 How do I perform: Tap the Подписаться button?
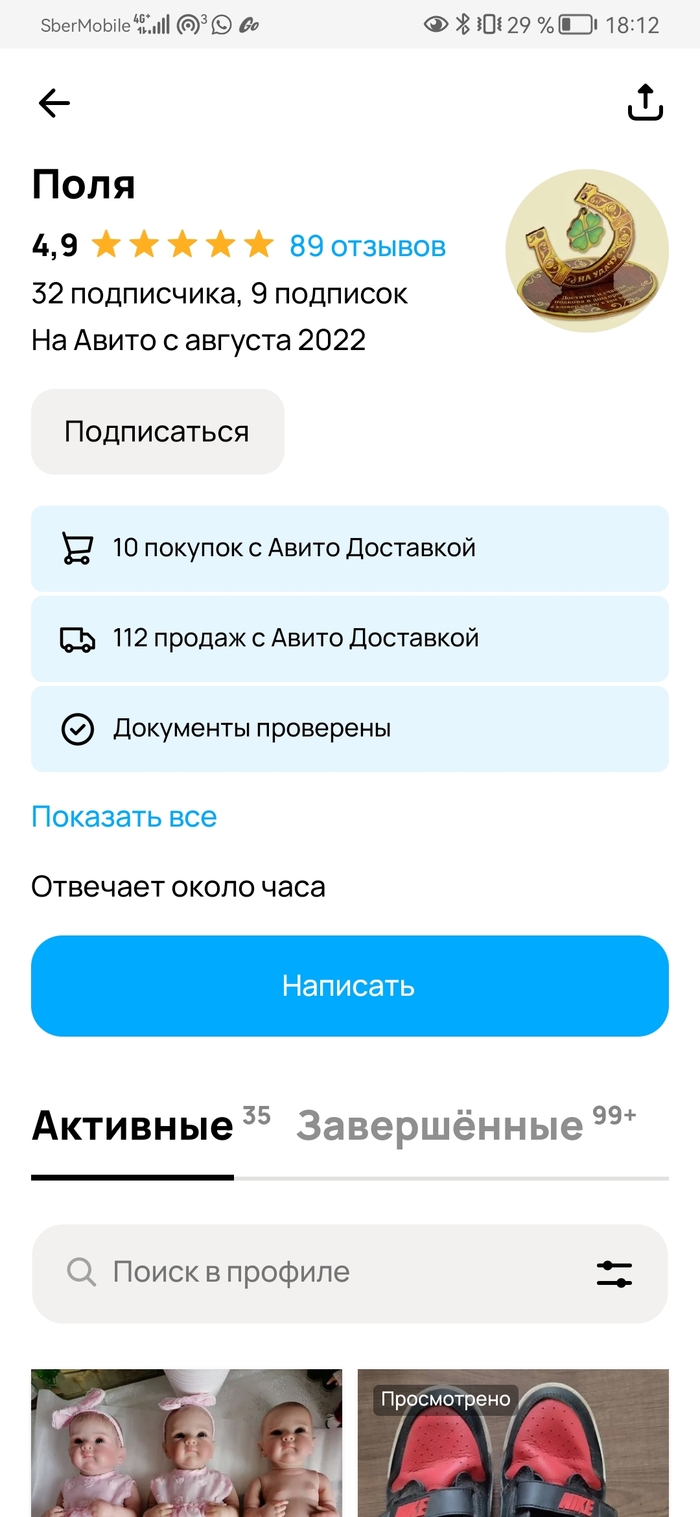[x=158, y=432]
